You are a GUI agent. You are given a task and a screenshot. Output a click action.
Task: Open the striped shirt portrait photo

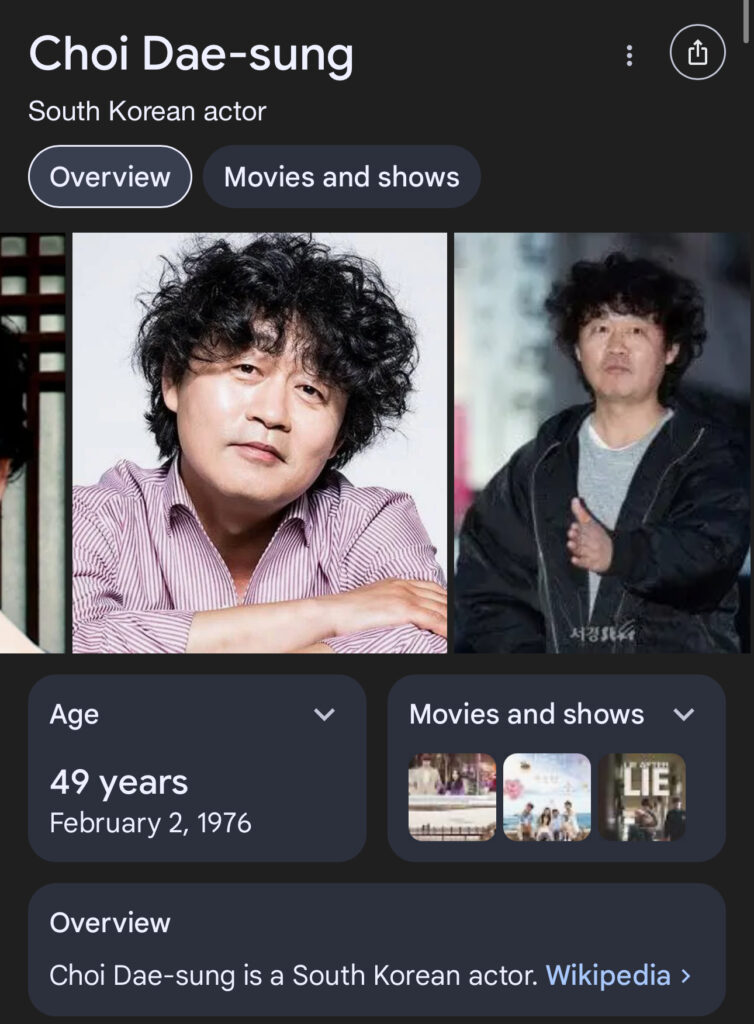(259, 443)
